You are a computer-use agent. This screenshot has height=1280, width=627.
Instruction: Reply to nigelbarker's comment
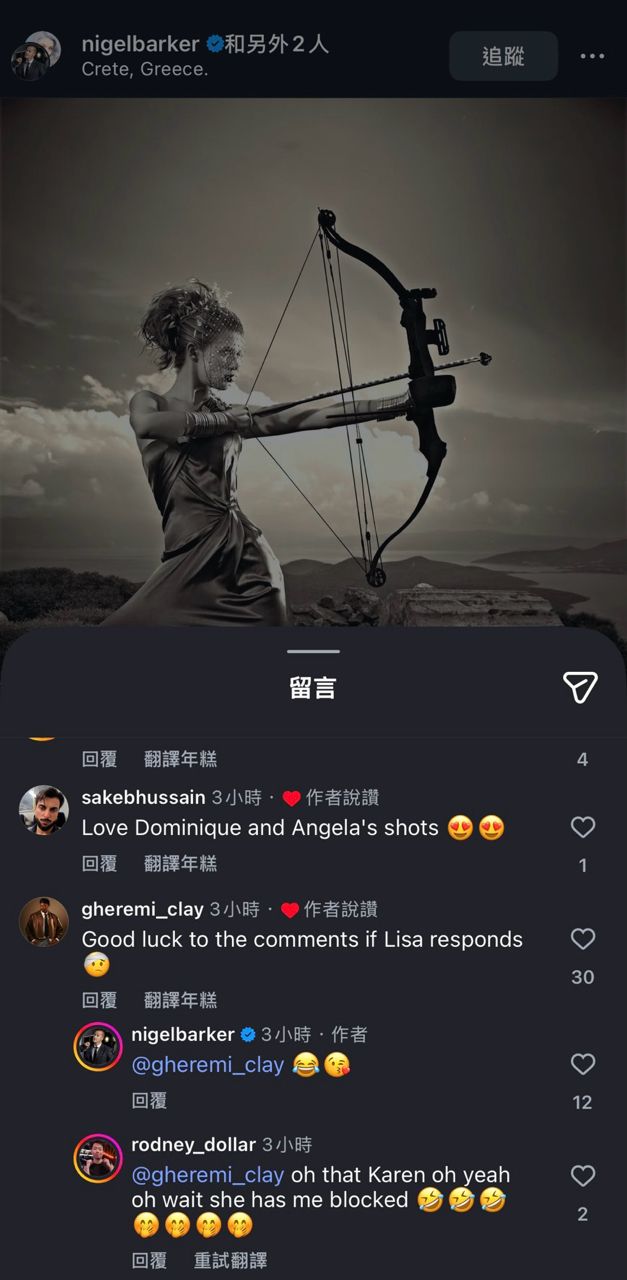[x=149, y=1100]
